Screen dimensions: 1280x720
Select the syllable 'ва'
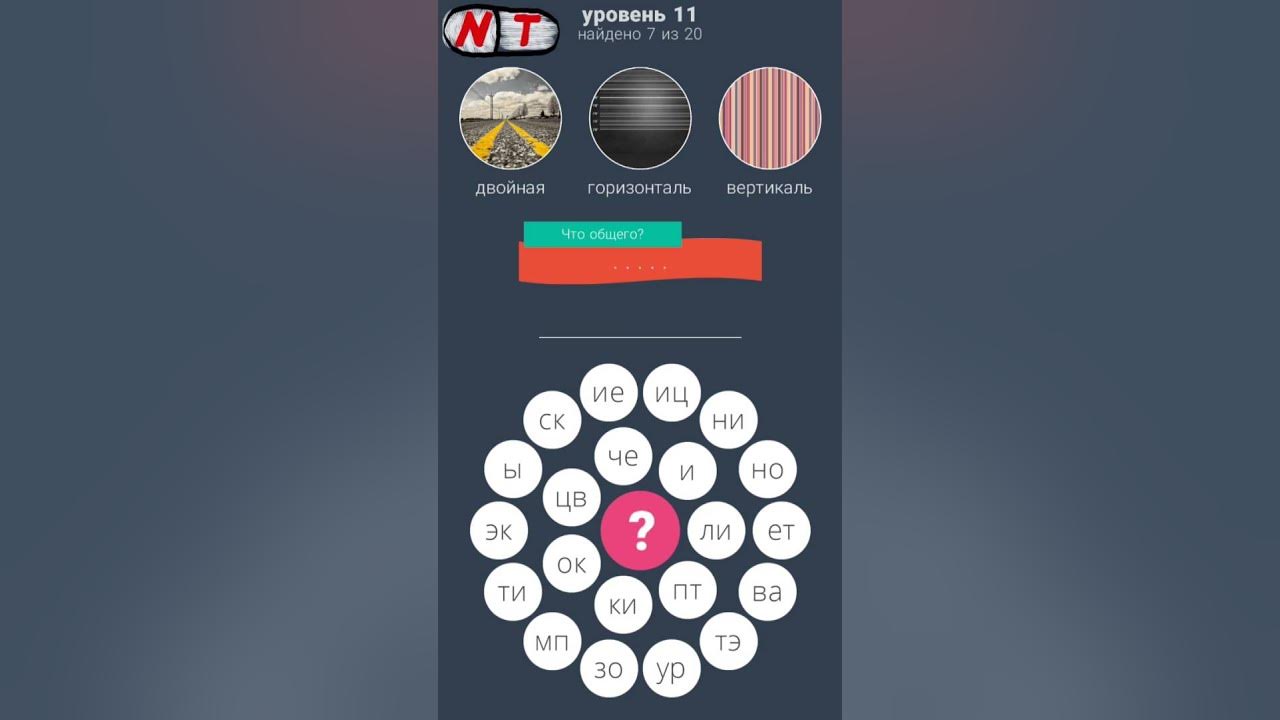tap(767, 592)
